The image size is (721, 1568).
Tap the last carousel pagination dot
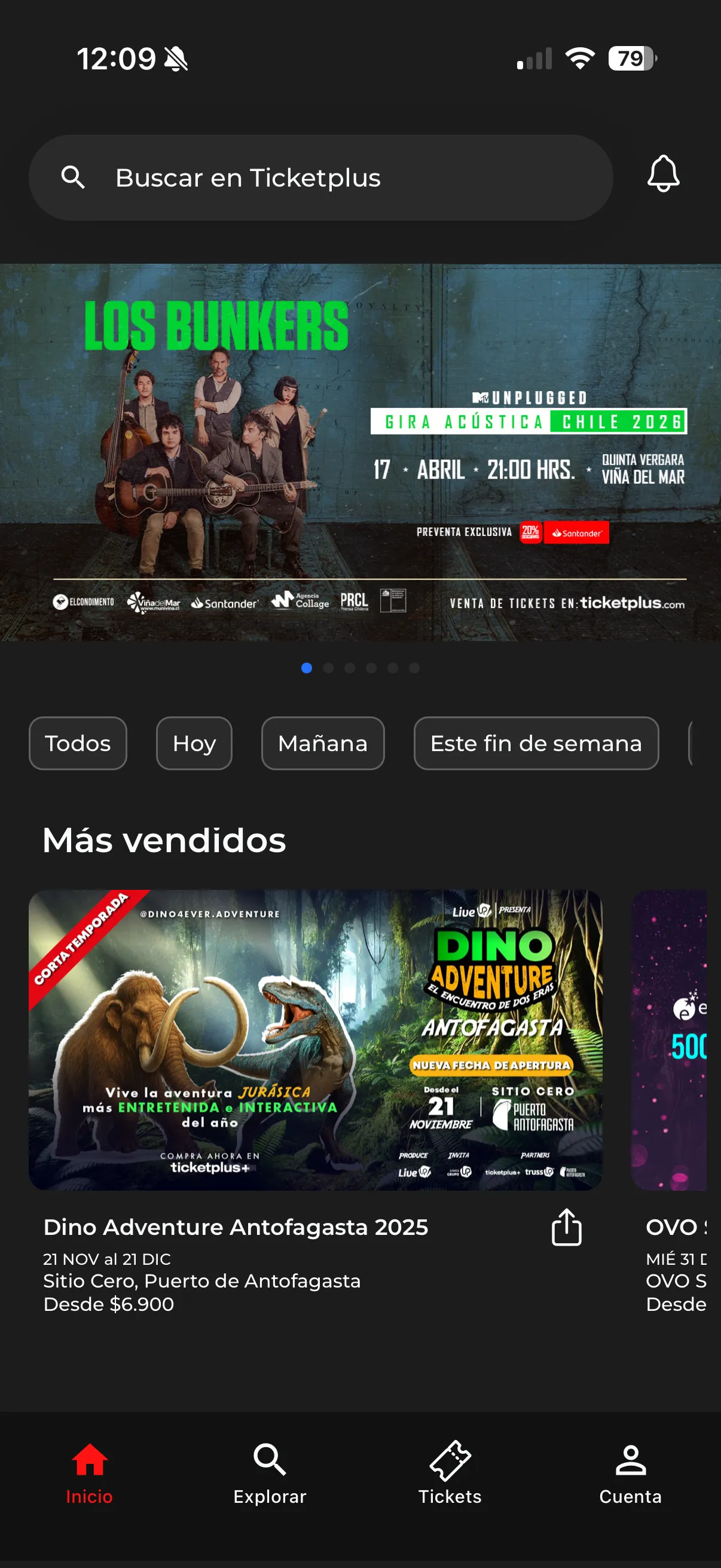coord(415,668)
